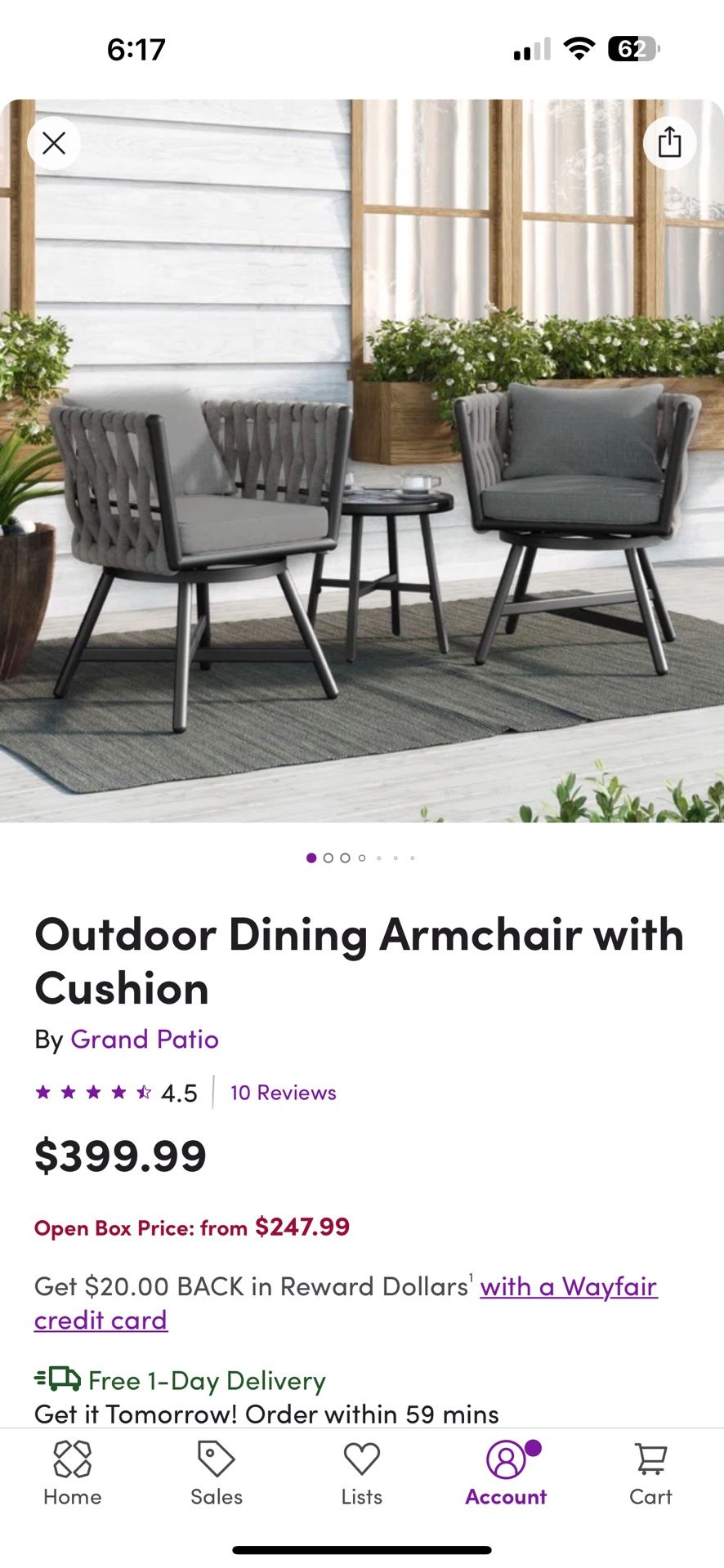Tap the share icon on the product photo
Viewport: 724px width, 1568px height.
(670, 142)
